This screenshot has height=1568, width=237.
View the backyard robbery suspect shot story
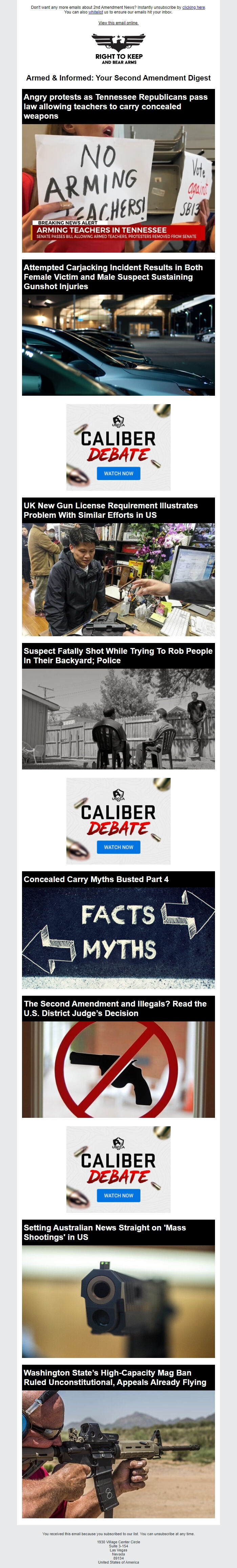(118, 655)
